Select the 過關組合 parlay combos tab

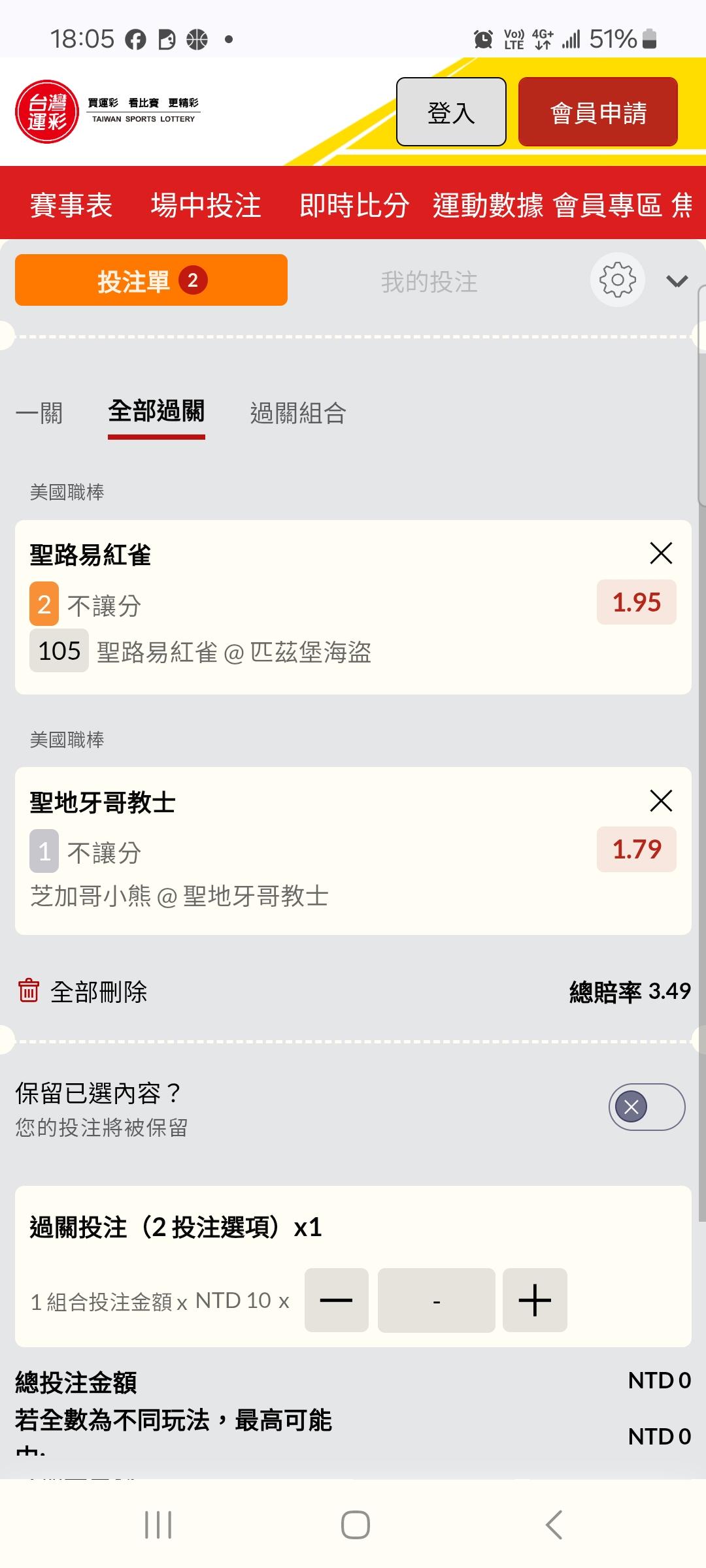[298, 413]
